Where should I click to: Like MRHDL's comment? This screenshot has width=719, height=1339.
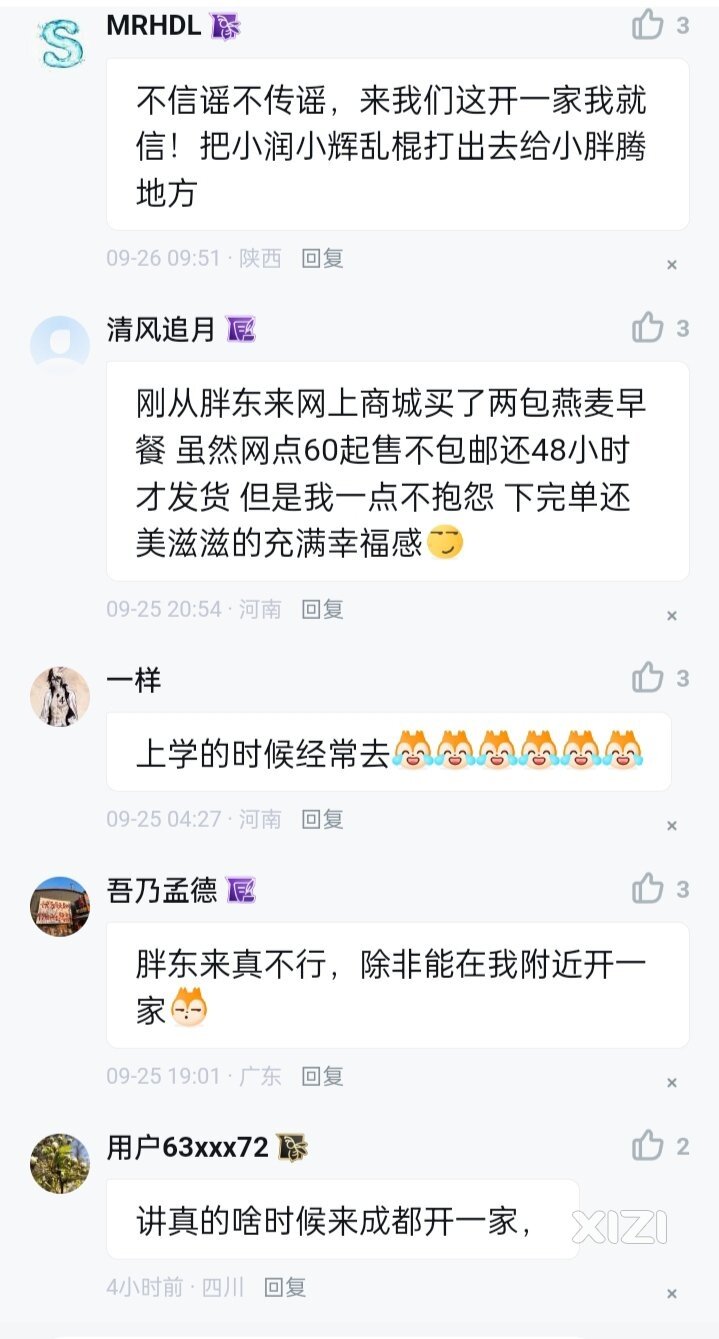648,25
